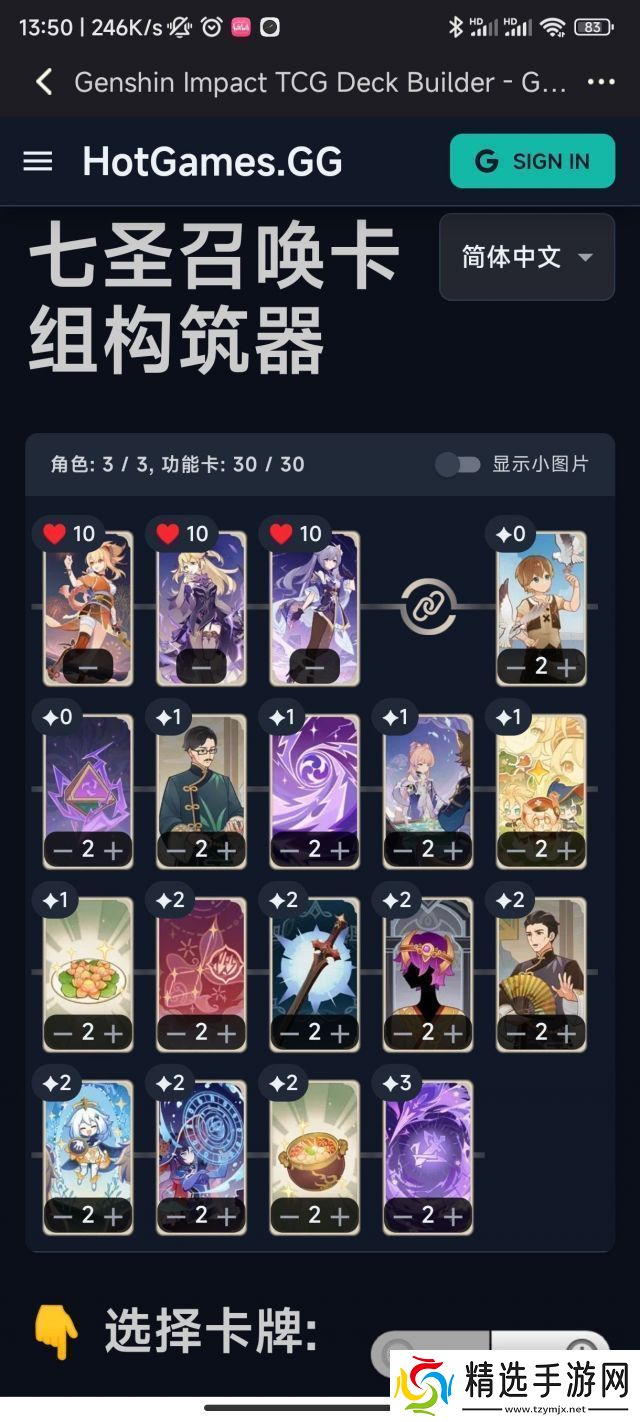Remove the third purple-haired character card

point(314,666)
